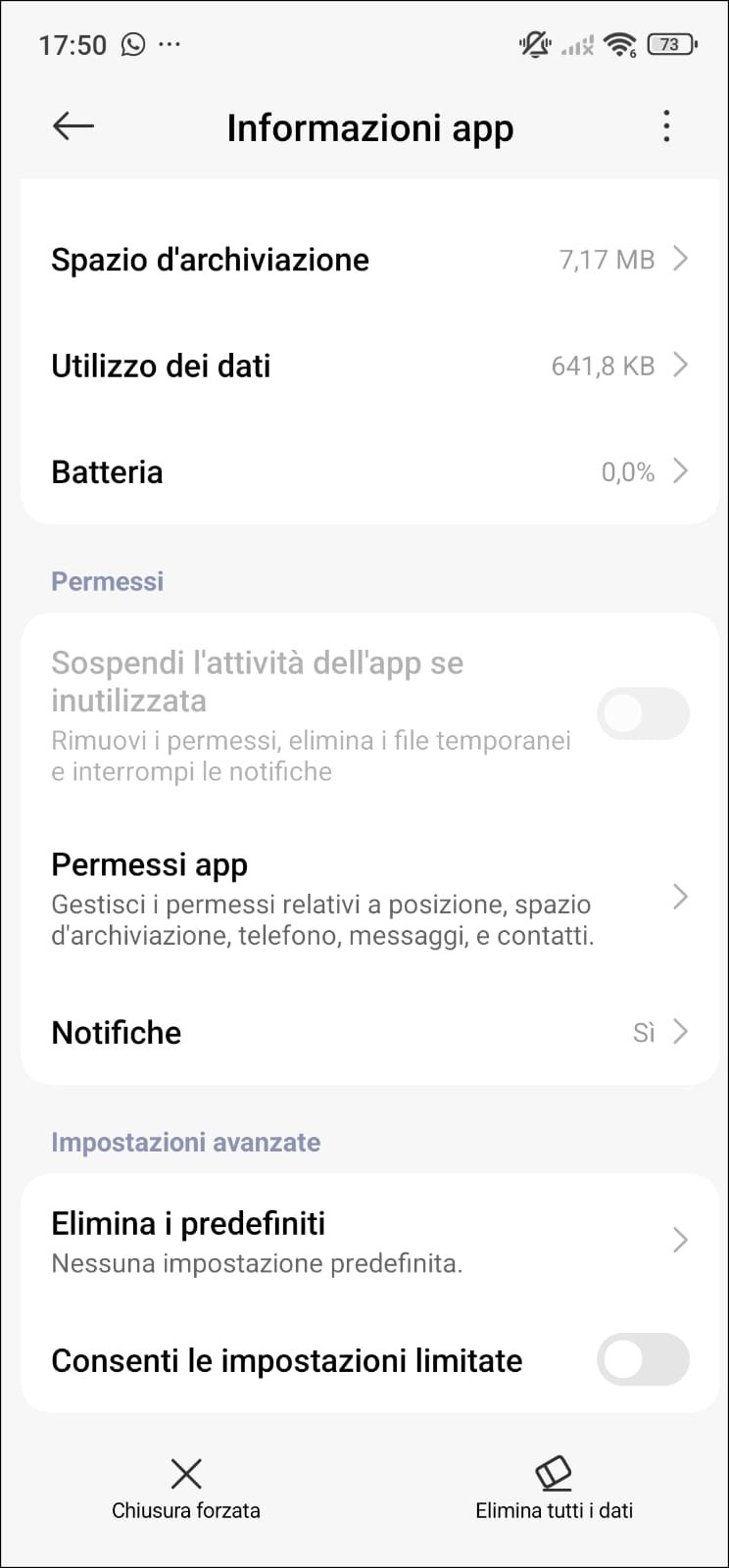Enable Consenti le impostazioni limitate
The image size is (729, 1568).
(x=643, y=1359)
